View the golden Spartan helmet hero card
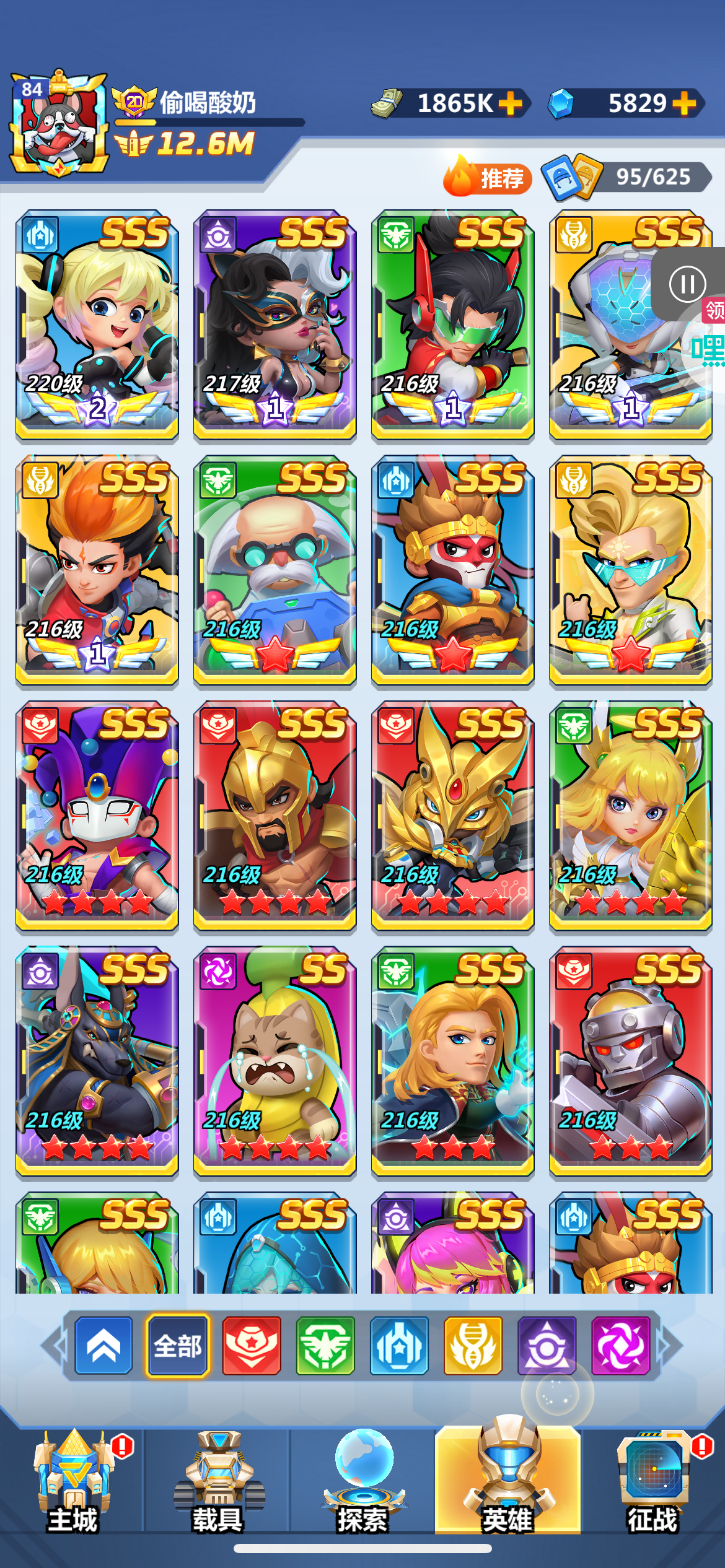The image size is (725, 1568). 275,816
